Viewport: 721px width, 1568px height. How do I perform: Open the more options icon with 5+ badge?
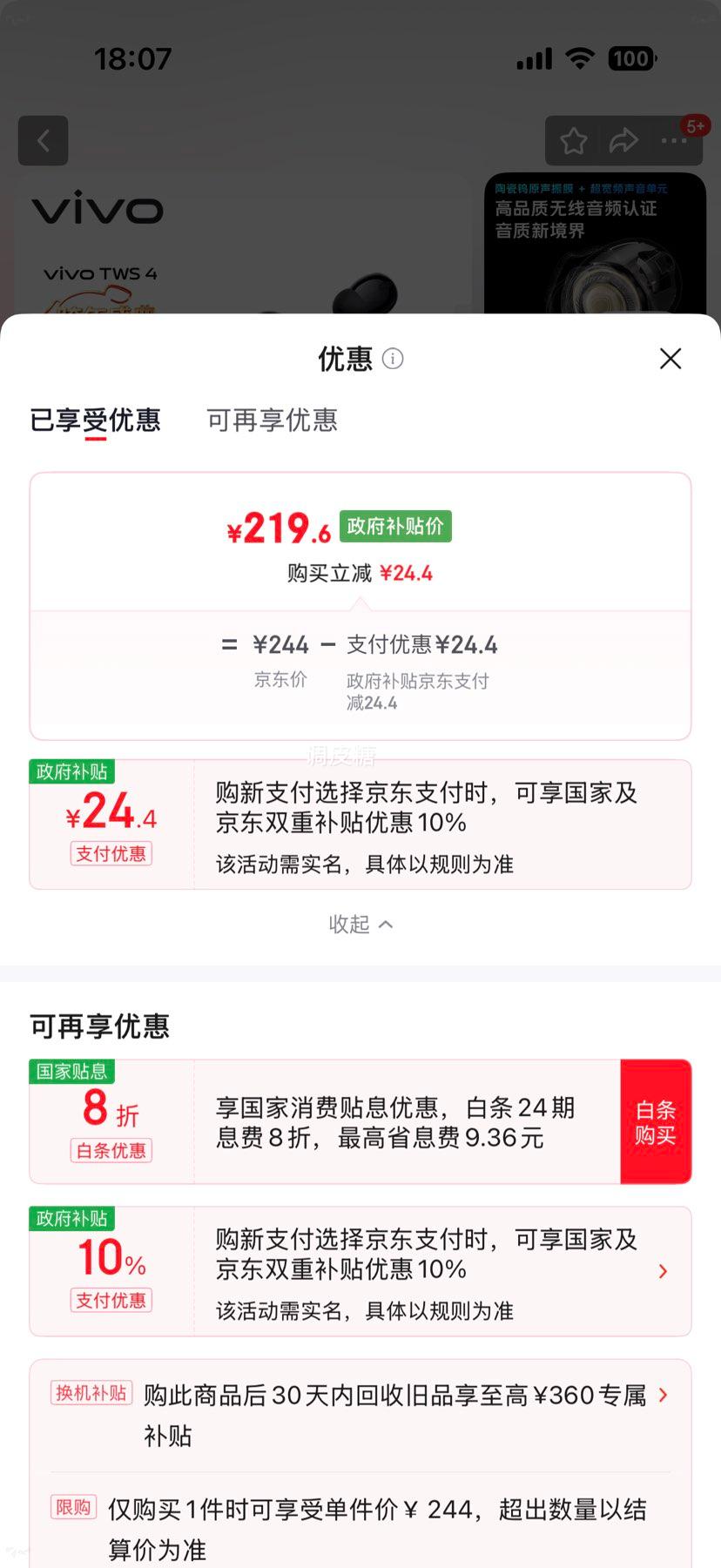[x=674, y=140]
